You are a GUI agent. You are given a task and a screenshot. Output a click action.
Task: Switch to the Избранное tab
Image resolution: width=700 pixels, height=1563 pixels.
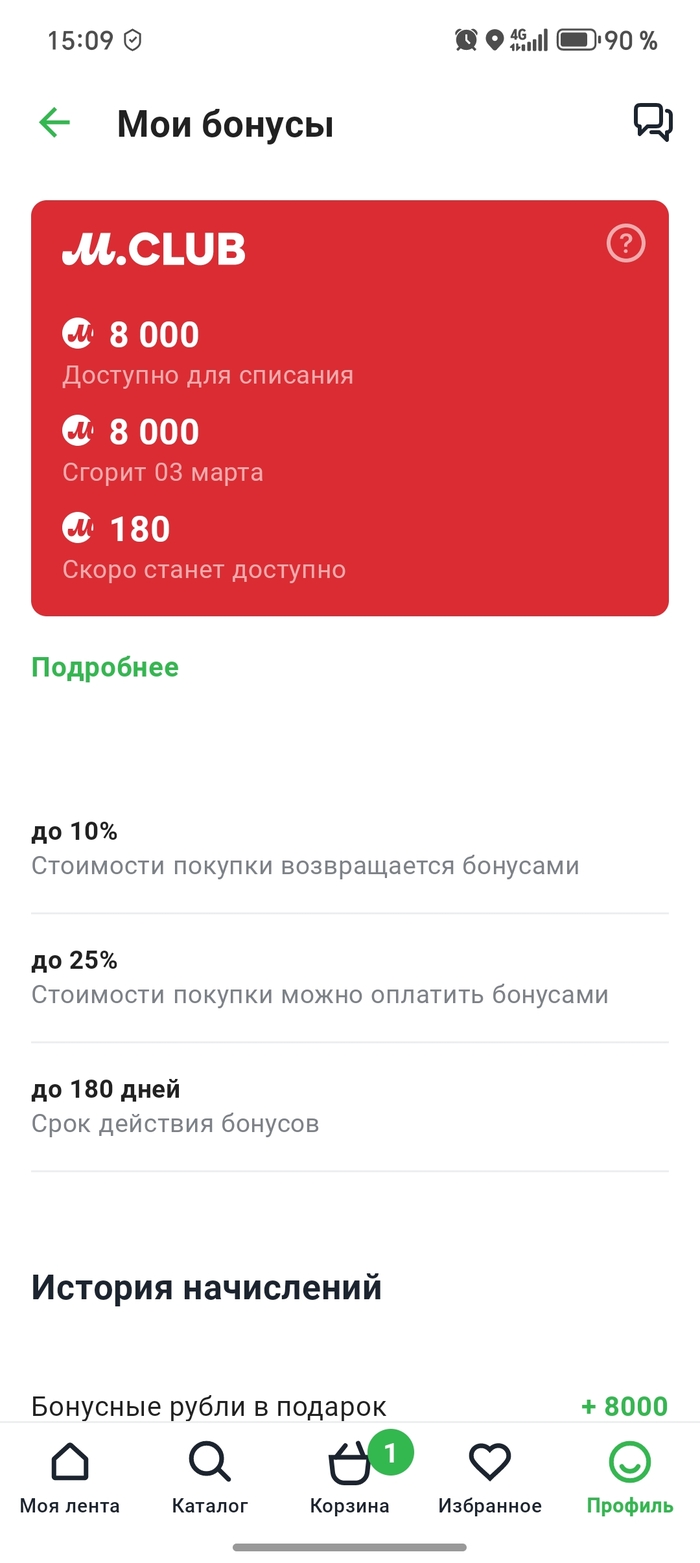[490, 1479]
